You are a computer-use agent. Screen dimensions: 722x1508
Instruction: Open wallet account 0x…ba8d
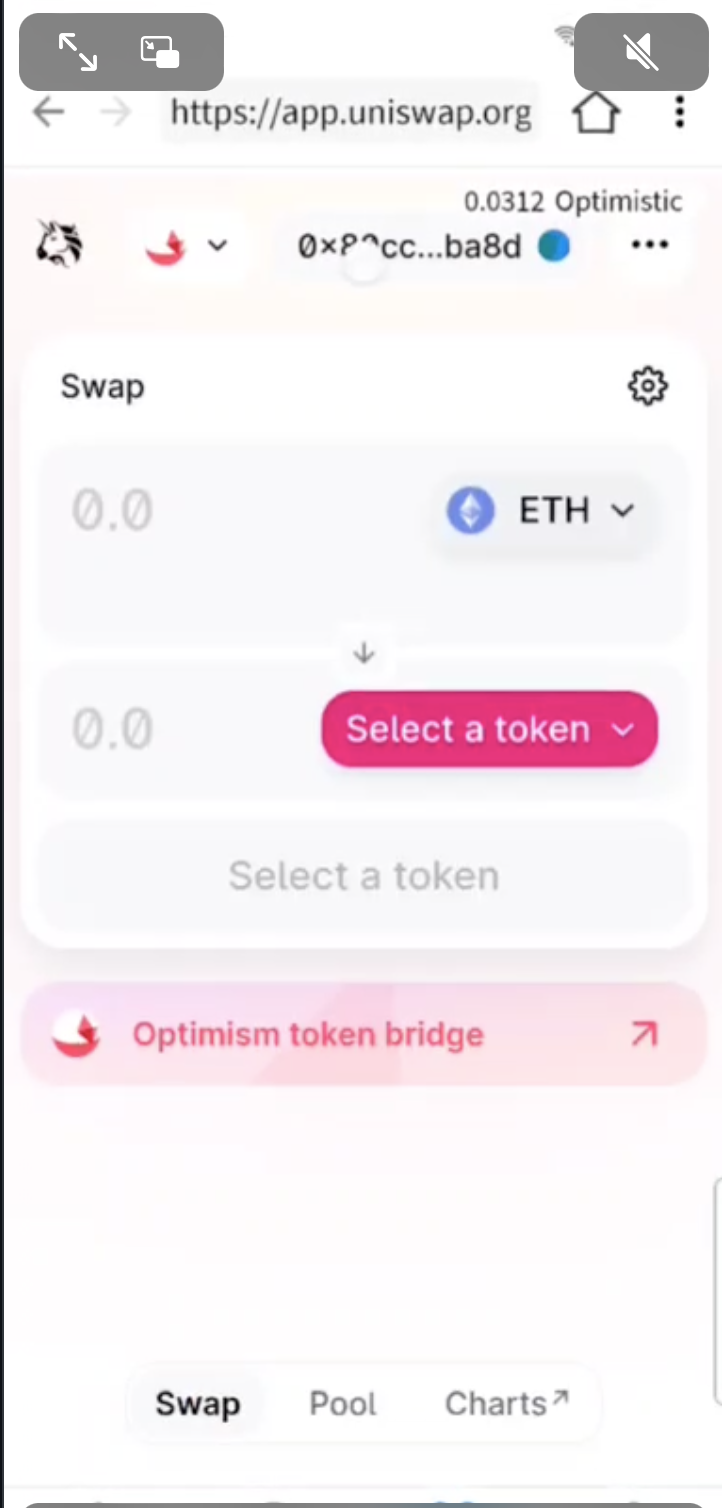point(432,246)
